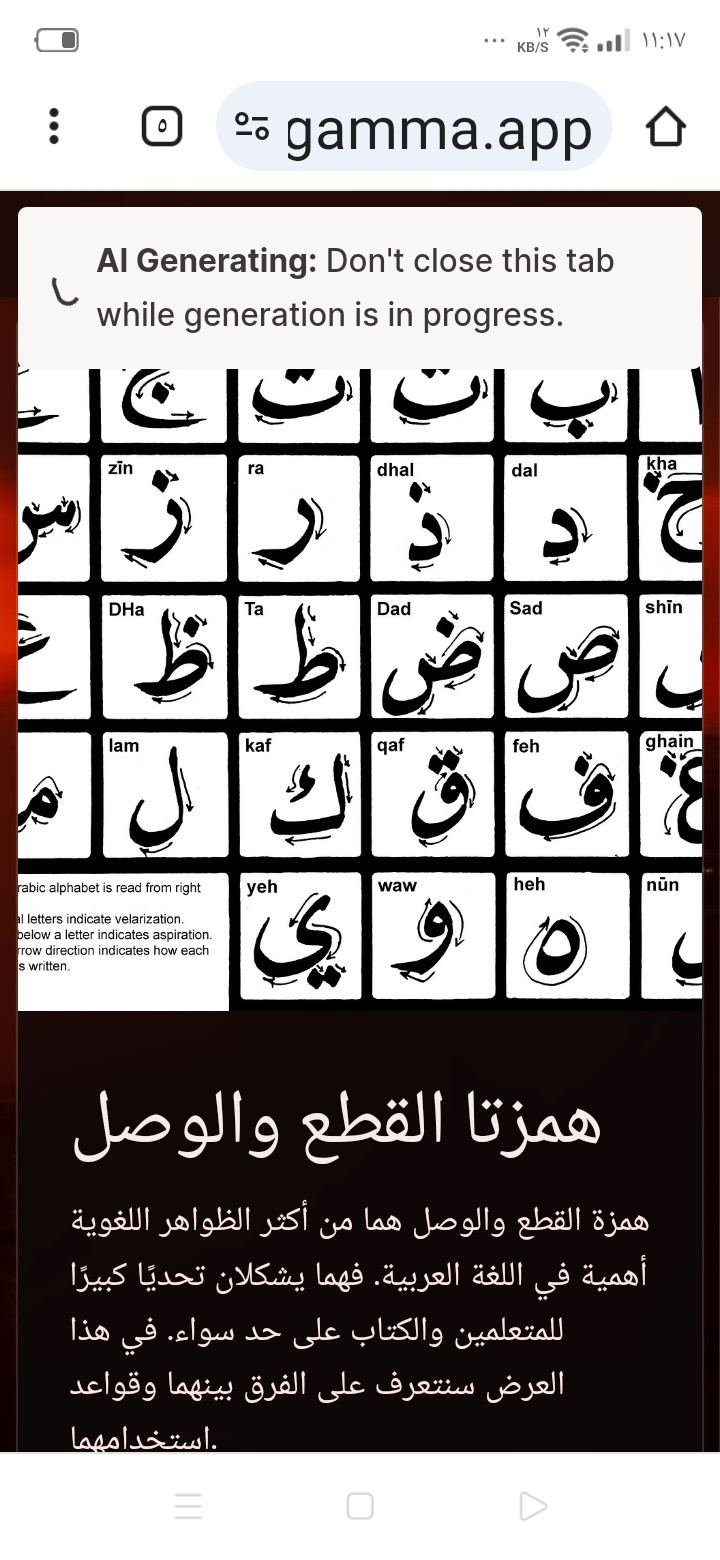Tap the gamma.app address bar
Image resolution: width=720 pixels, height=1560 pixels.
440,128
